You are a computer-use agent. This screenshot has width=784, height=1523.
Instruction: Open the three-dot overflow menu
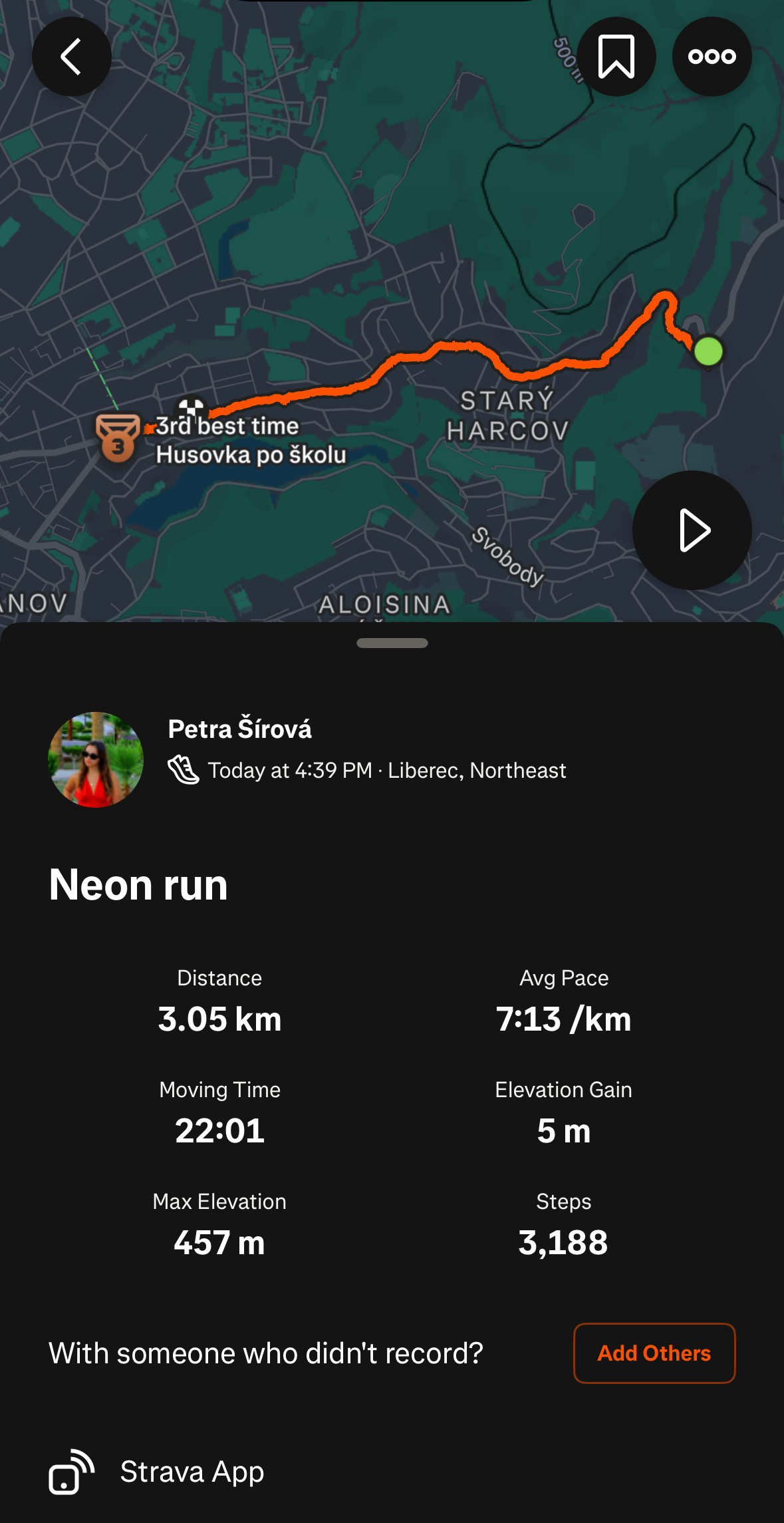712,57
